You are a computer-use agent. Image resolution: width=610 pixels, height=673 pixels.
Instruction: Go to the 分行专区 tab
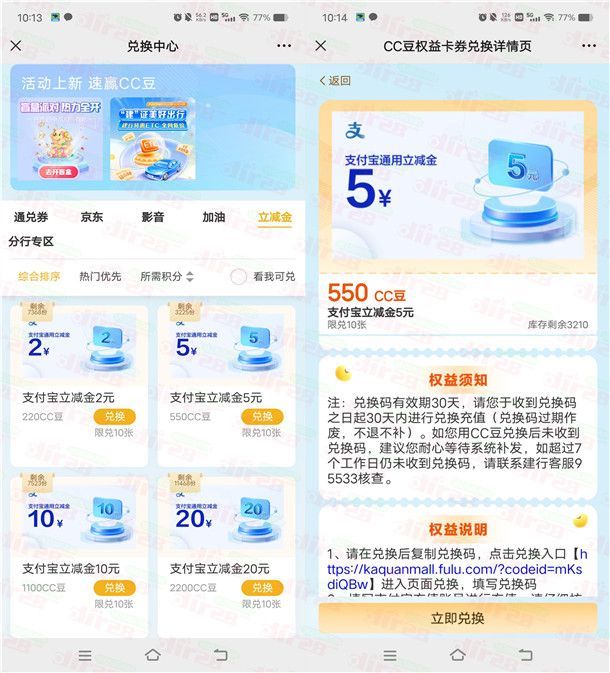point(31,242)
